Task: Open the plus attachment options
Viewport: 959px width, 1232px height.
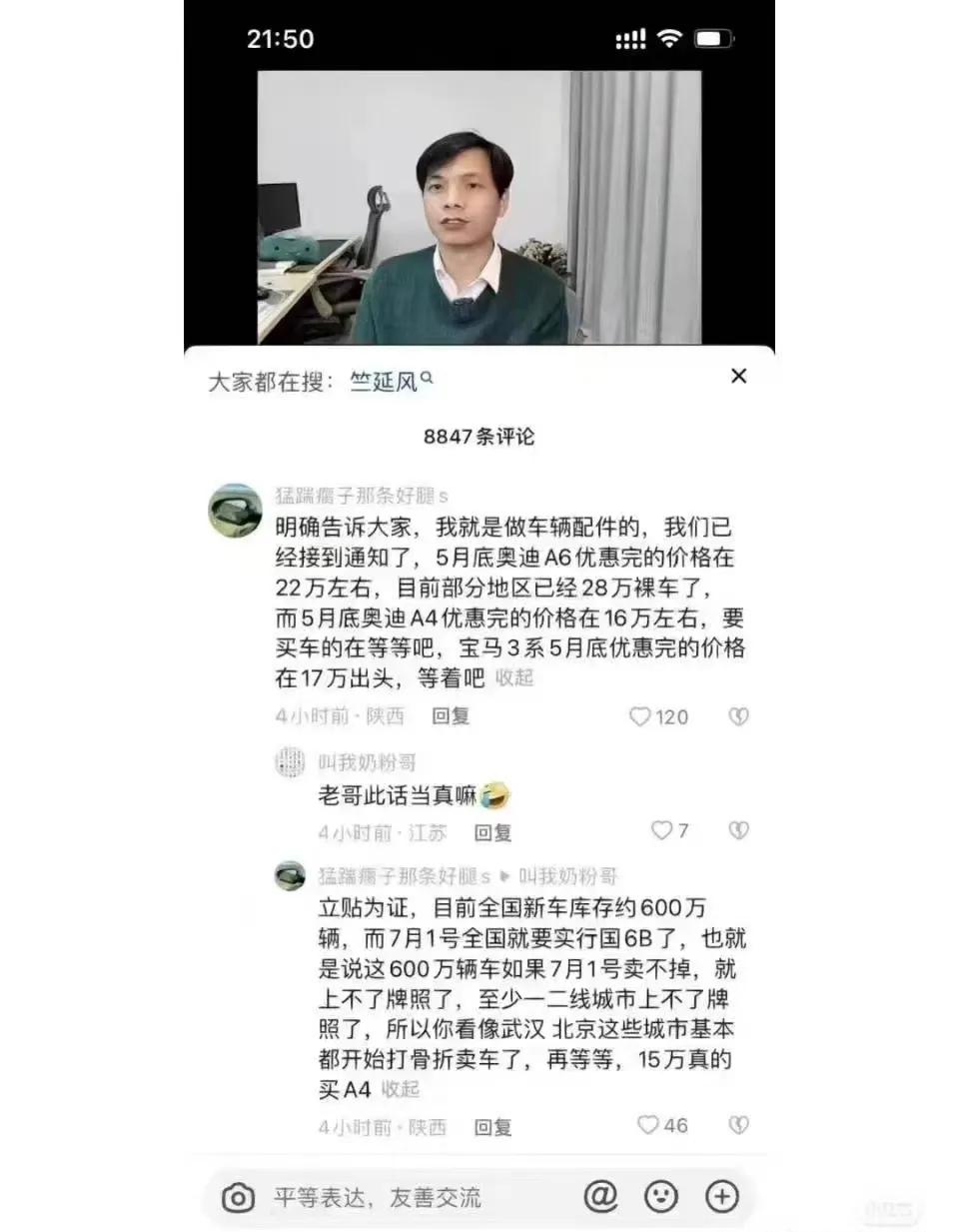Action: click(x=722, y=1196)
